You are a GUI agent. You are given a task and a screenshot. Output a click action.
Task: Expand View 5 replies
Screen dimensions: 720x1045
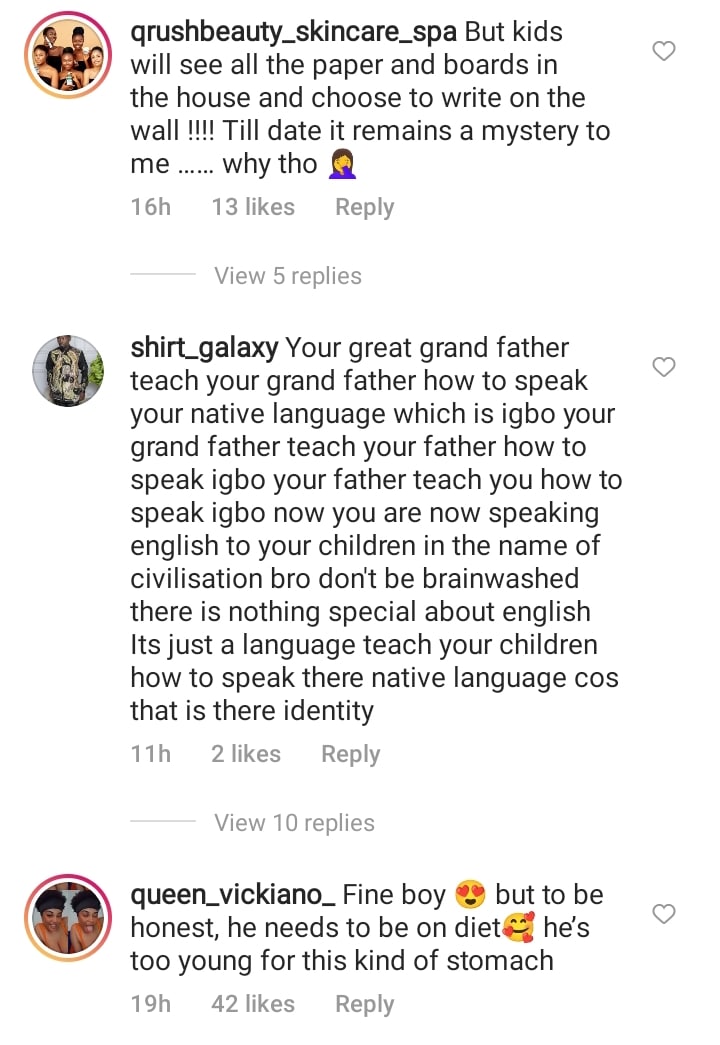coord(287,276)
